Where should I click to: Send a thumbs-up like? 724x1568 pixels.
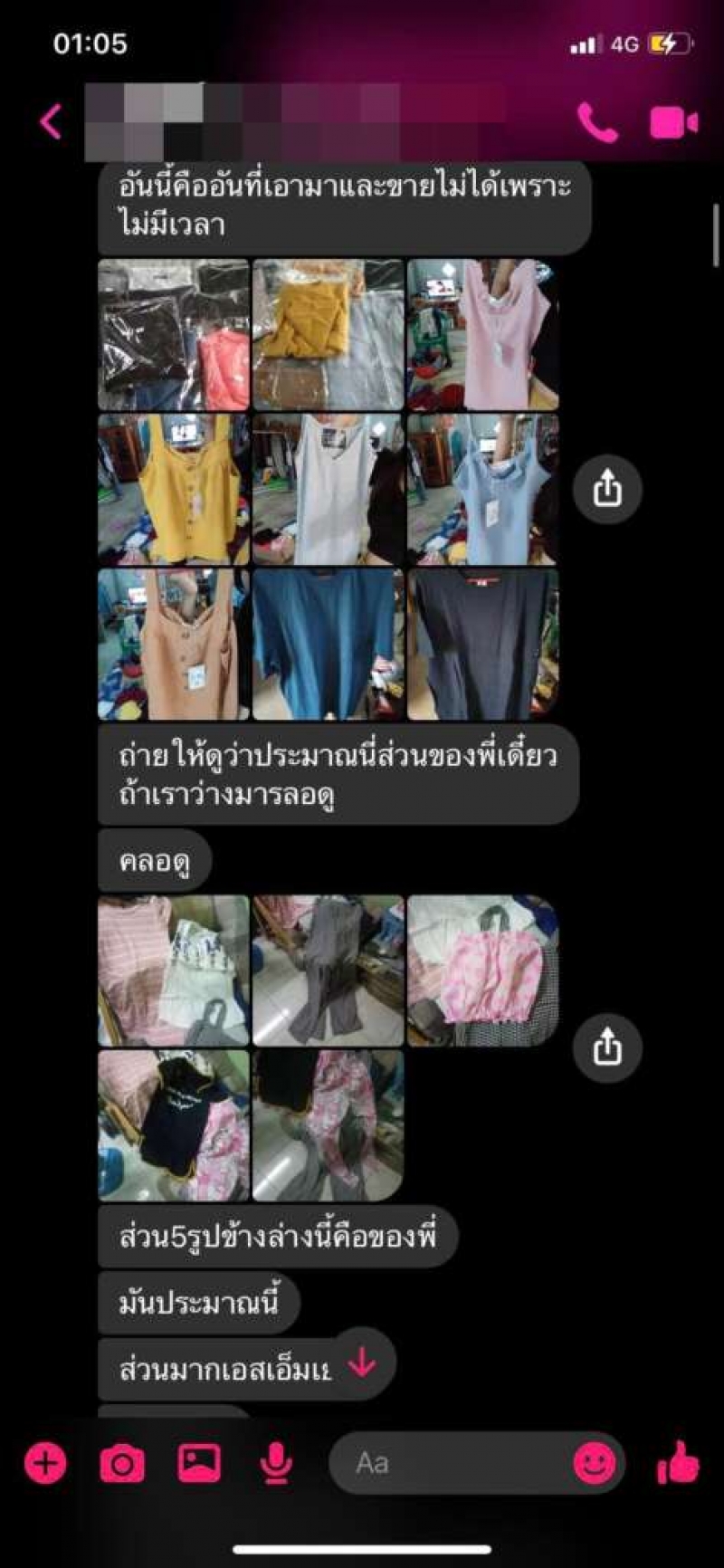point(677,1462)
